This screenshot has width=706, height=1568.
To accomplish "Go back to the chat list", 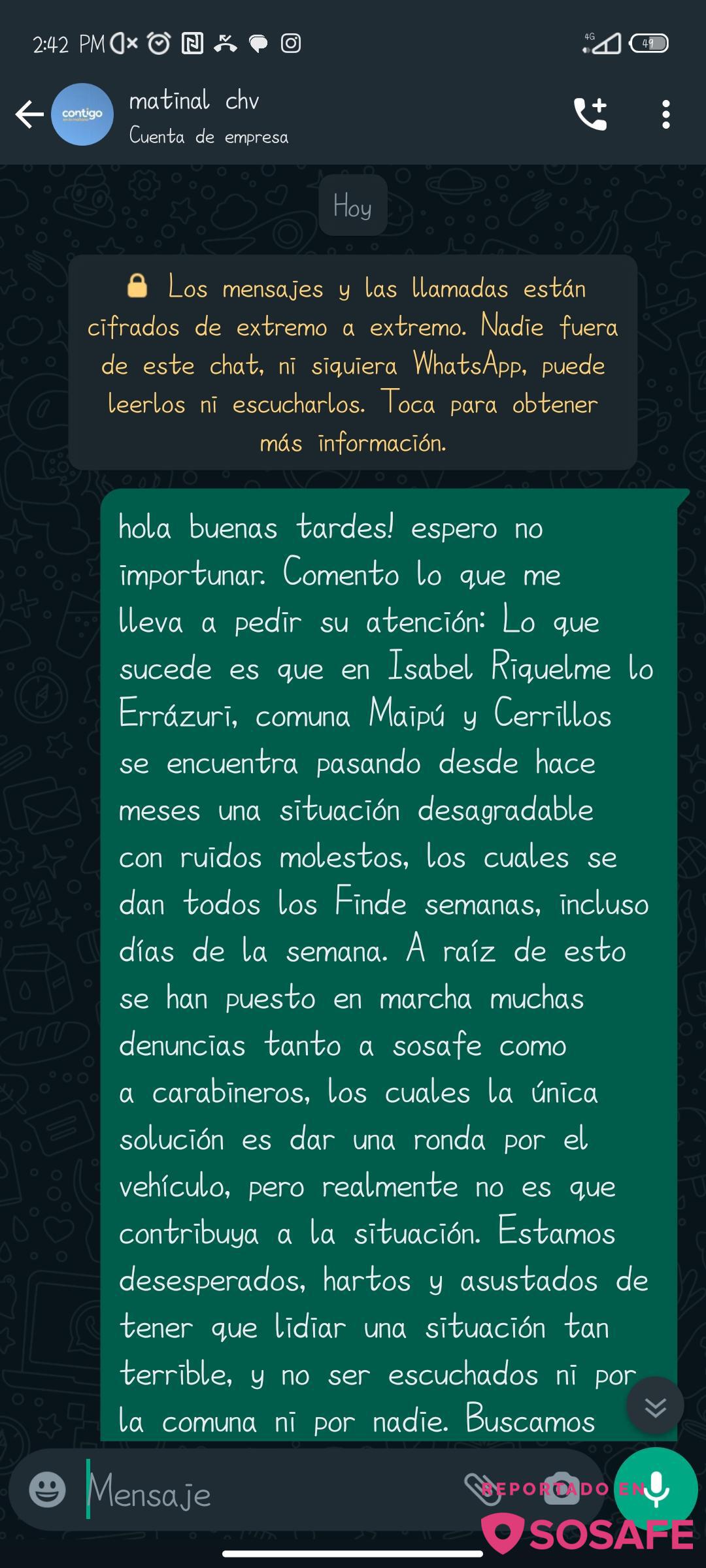I will [29, 114].
